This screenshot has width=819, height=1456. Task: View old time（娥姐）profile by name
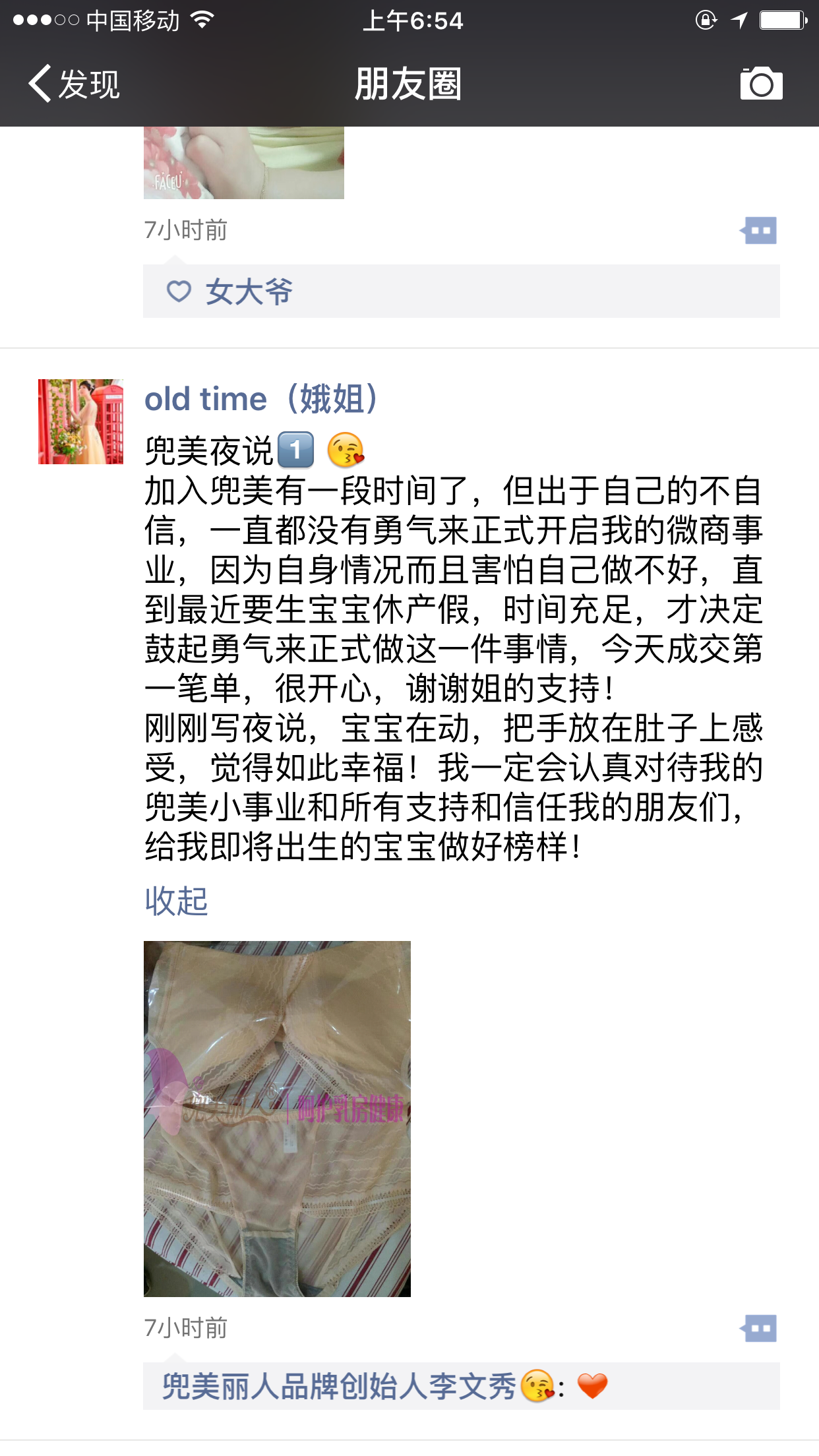pyautogui.click(x=261, y=399)
